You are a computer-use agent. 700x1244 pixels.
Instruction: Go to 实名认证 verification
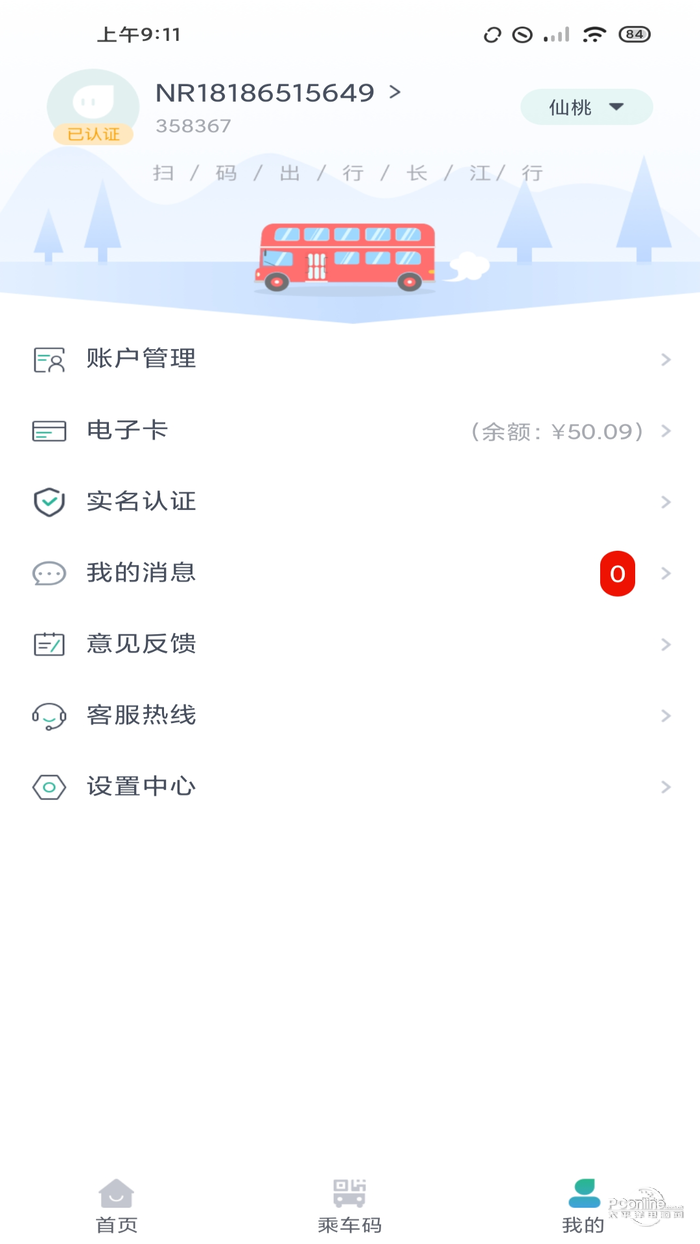point(350,502)
